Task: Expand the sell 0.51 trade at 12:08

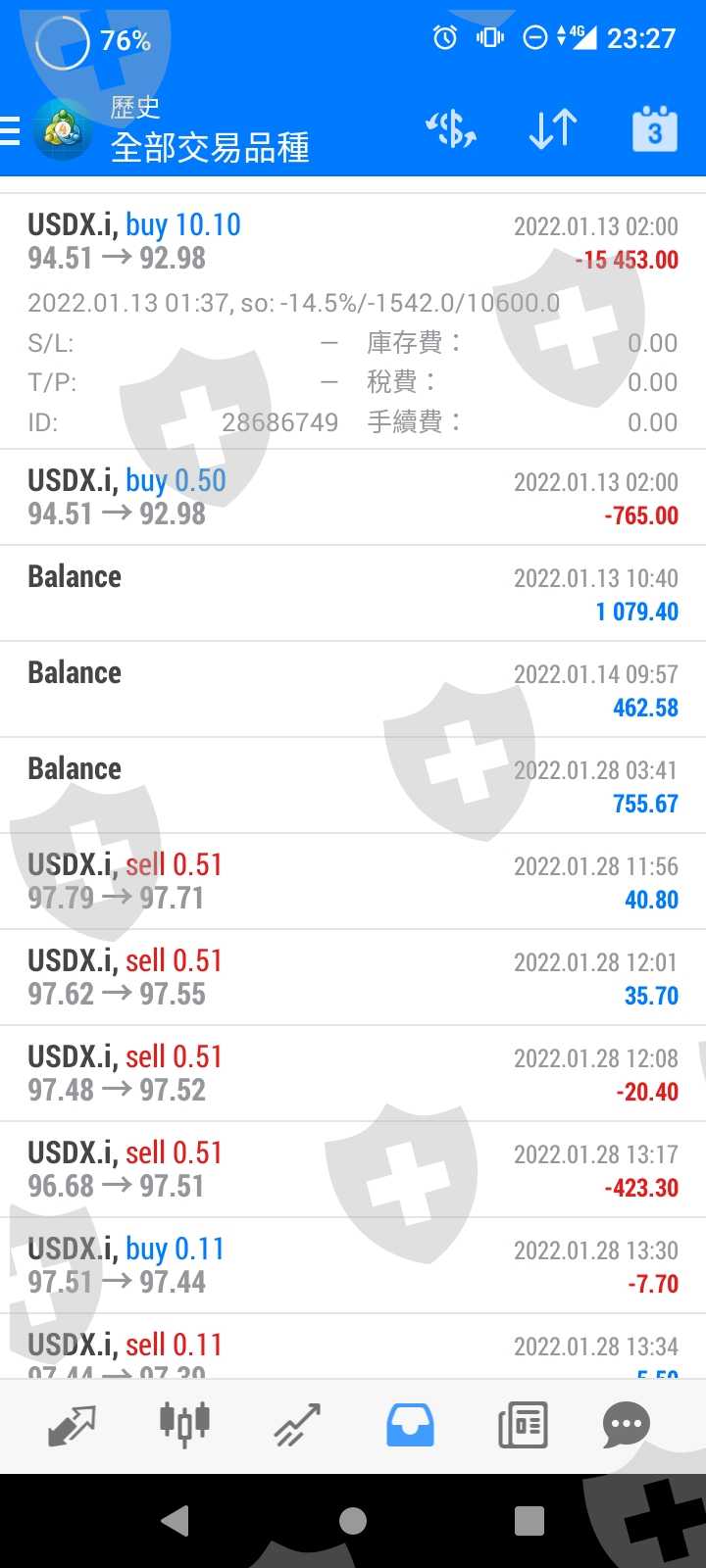Action: 353,1073
